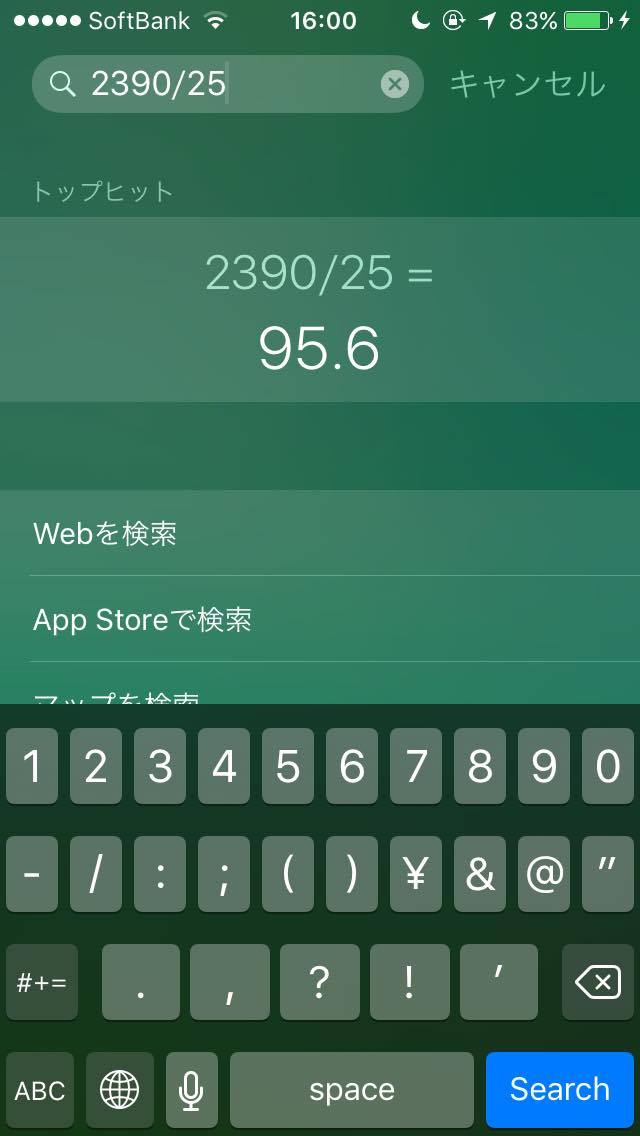Switch to the #+= symbols keyboard
This screenshot has height=1136, width=640.
[41, 982]
